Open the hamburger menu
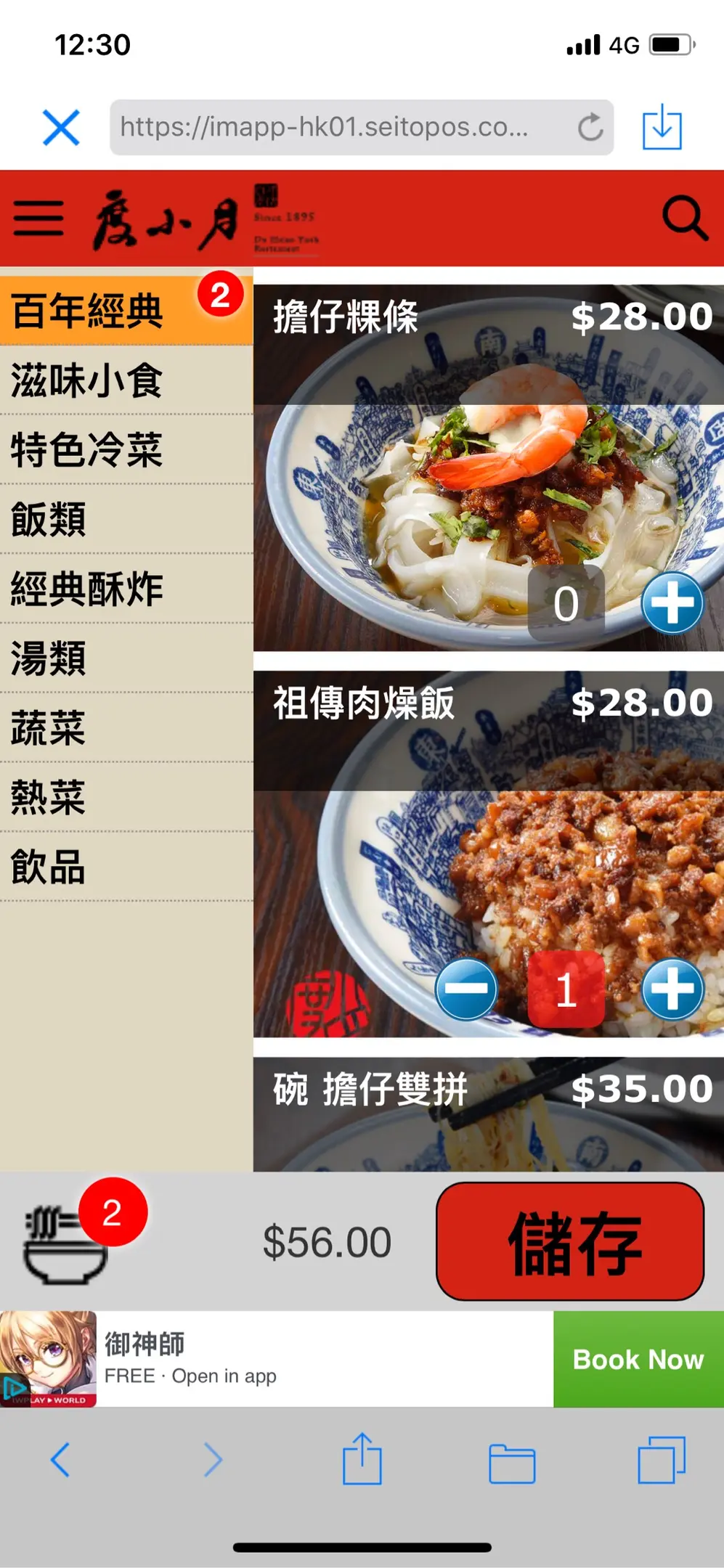 pyautogui.click(x=38, y=218)
